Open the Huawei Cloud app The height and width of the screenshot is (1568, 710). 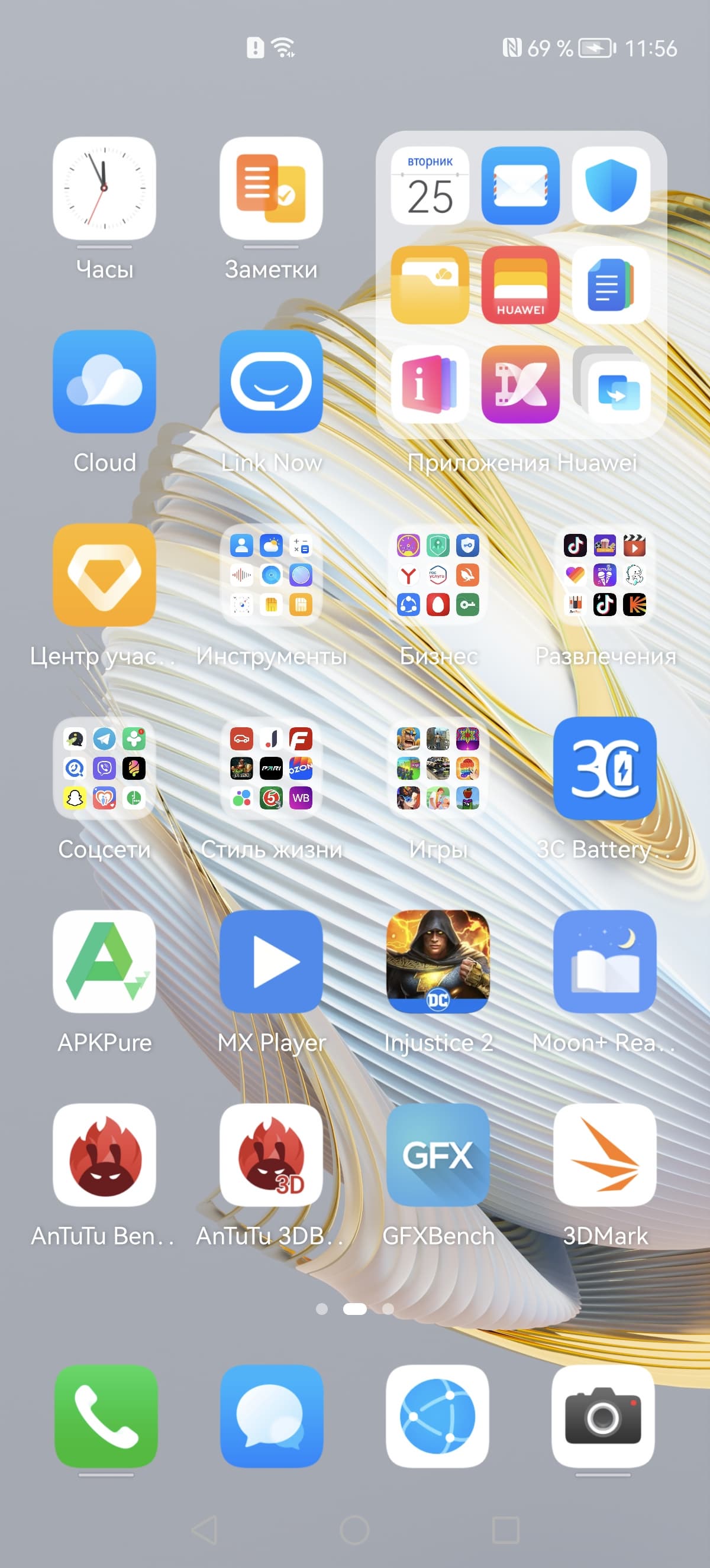pyautogui.click(x=104, y=381)
